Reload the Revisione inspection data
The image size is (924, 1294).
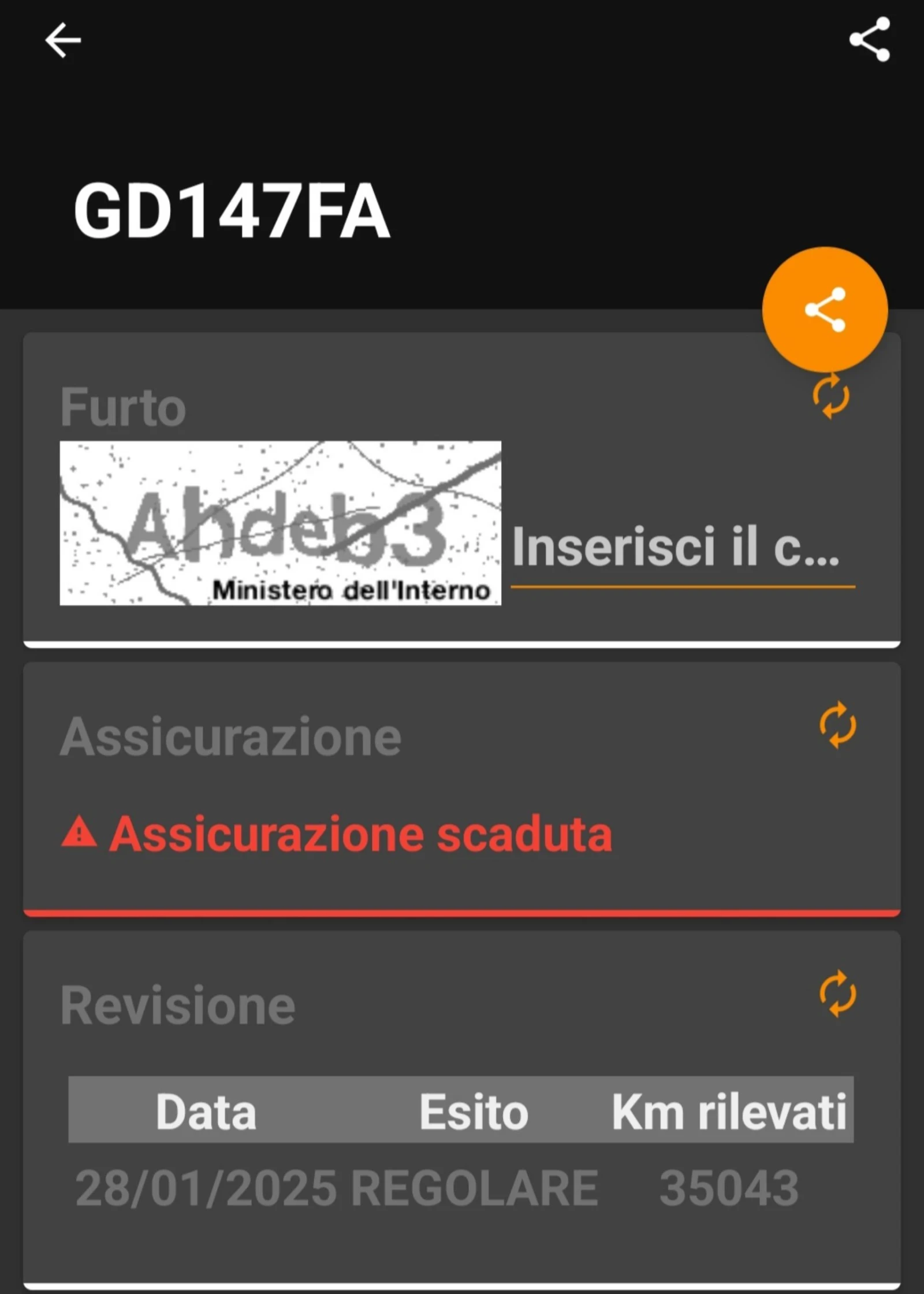click(x=837, y=994)
